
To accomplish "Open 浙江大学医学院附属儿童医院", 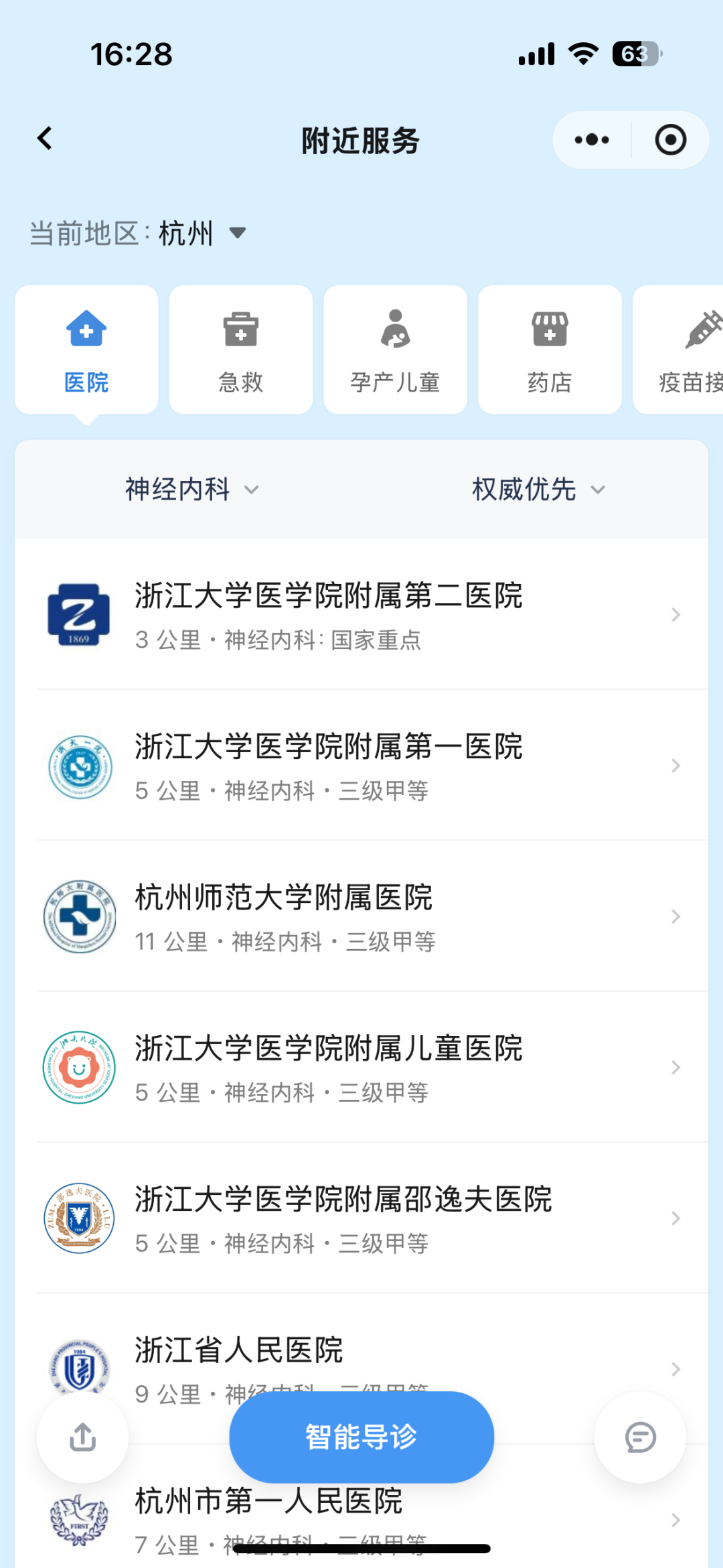I will [x=361, y=1067].
